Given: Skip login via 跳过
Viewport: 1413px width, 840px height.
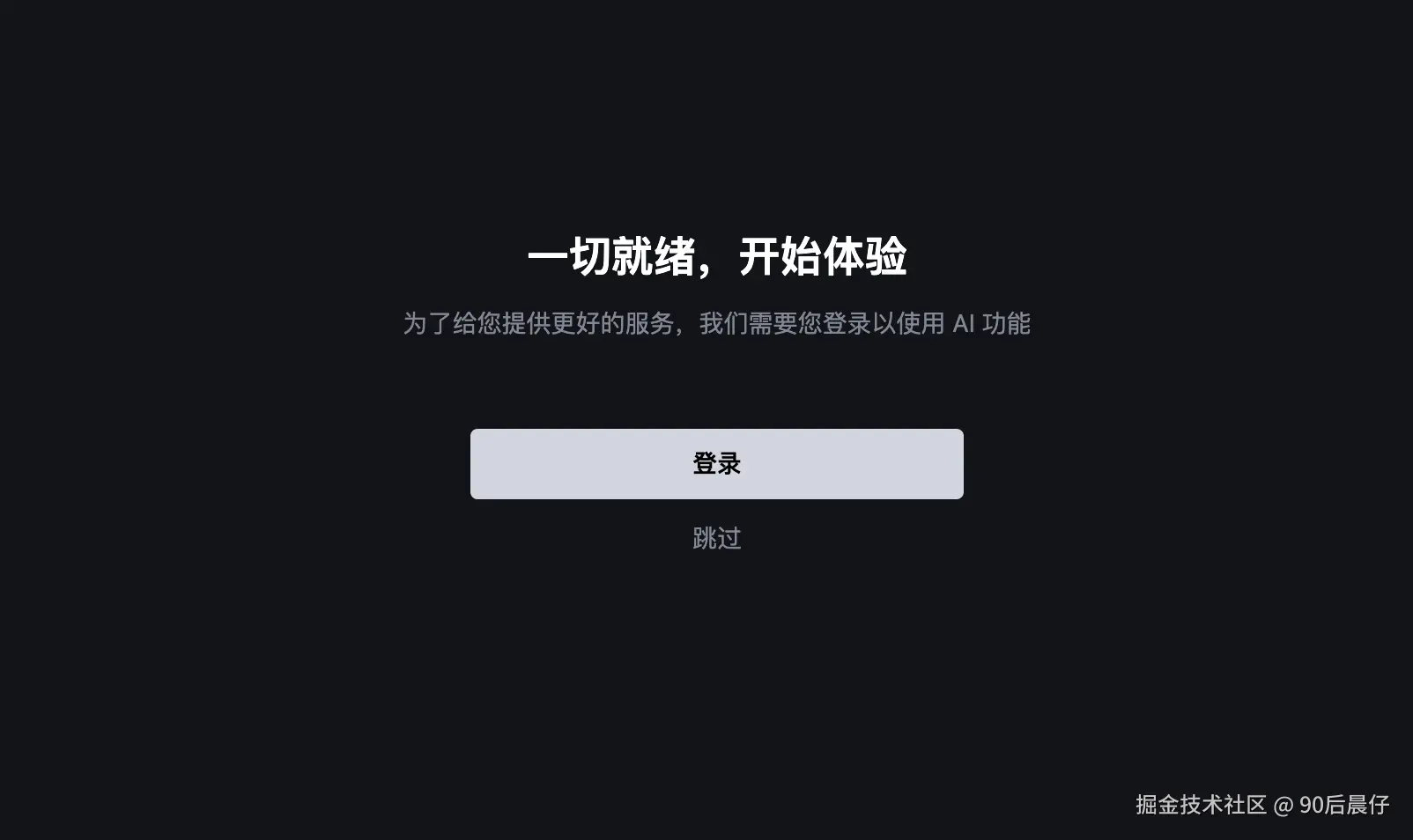Looking at the screenshot, I should click(x=716, y=538).
